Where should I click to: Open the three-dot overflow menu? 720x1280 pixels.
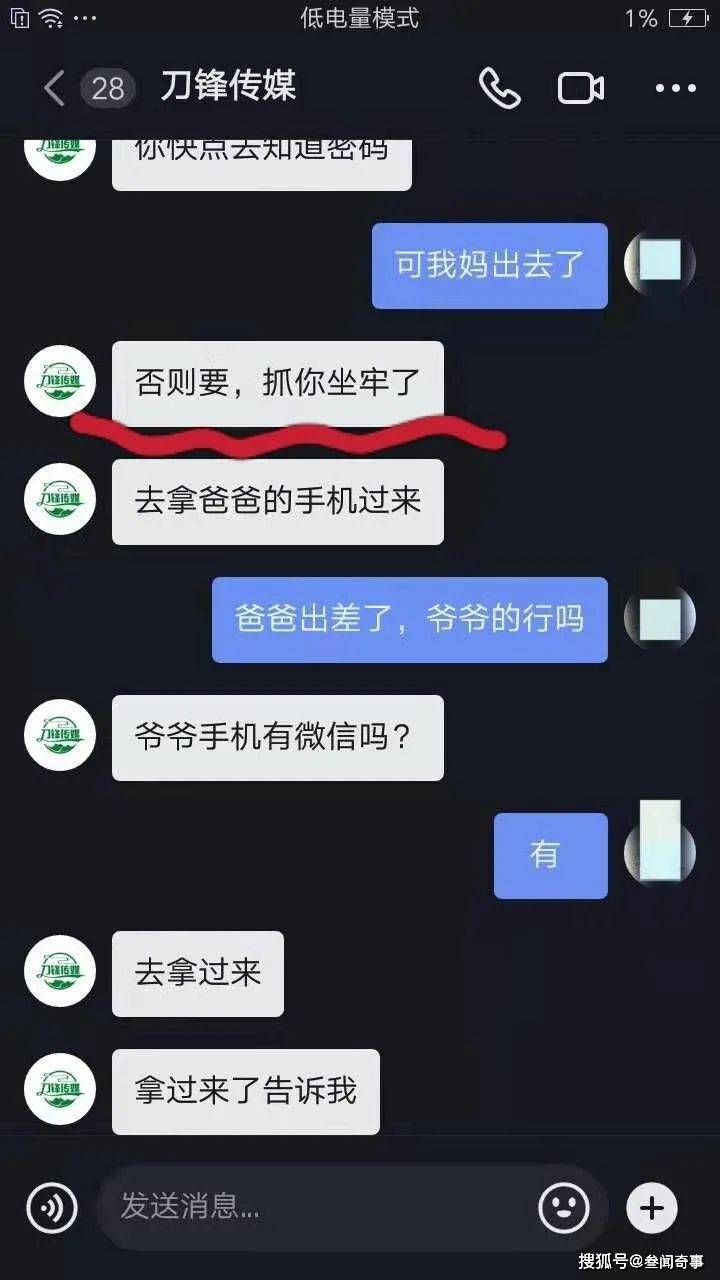pos(676,89)
